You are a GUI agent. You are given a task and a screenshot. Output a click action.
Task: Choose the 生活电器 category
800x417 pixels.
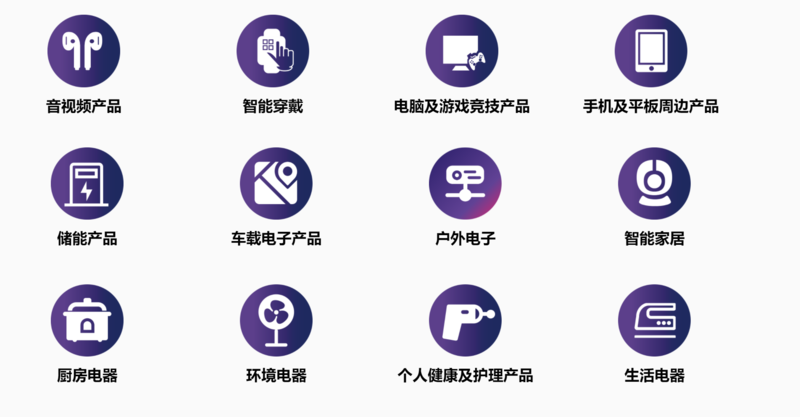[653, 321]
